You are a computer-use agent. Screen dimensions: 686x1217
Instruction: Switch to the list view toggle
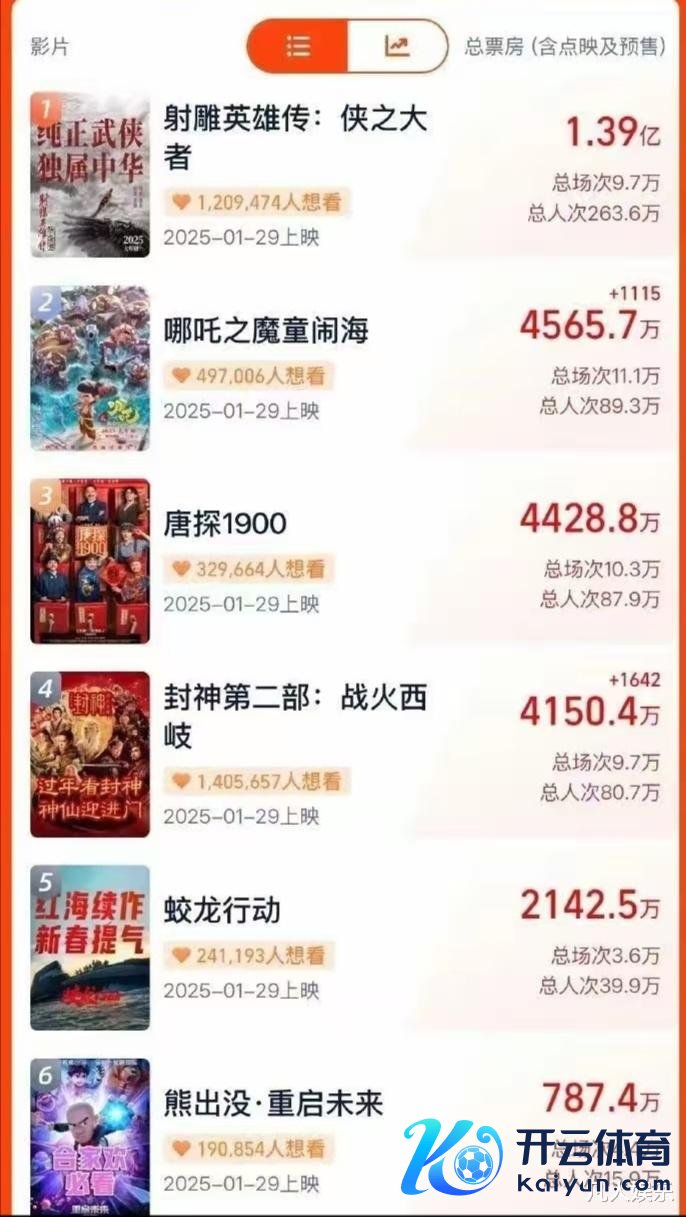point(298,46)
